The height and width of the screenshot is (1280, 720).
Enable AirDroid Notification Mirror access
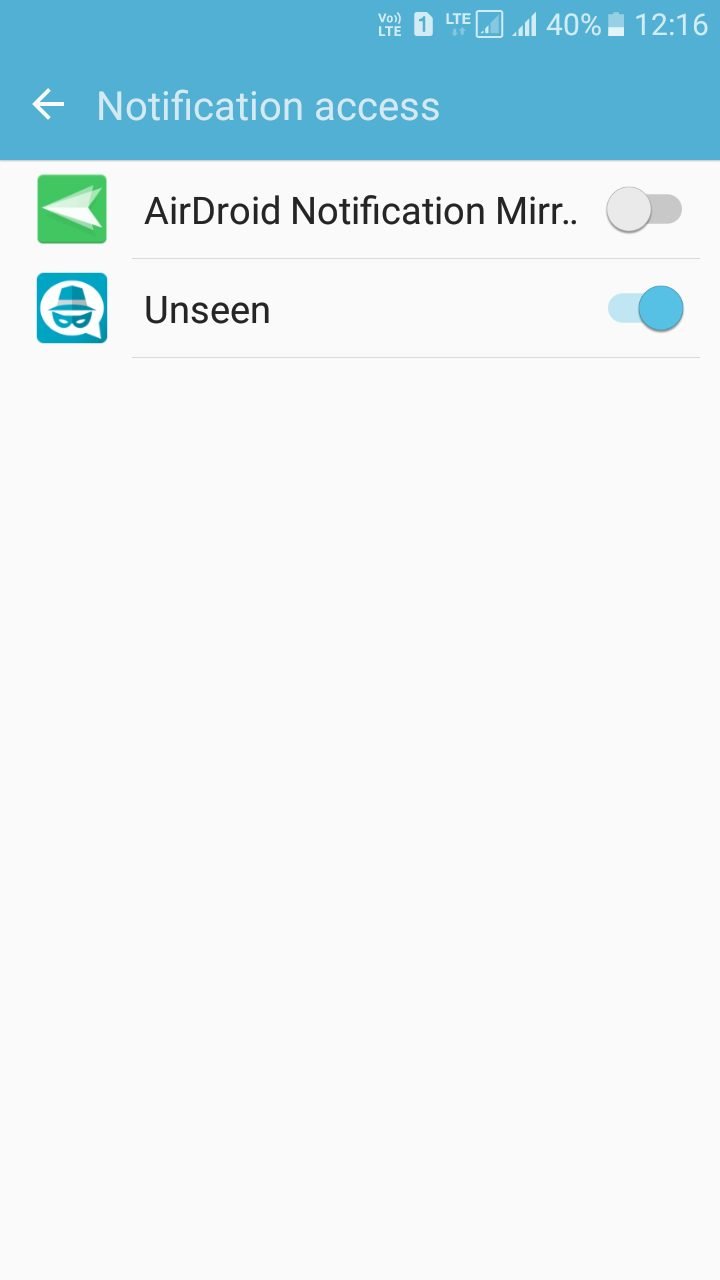tap(644, 210)
